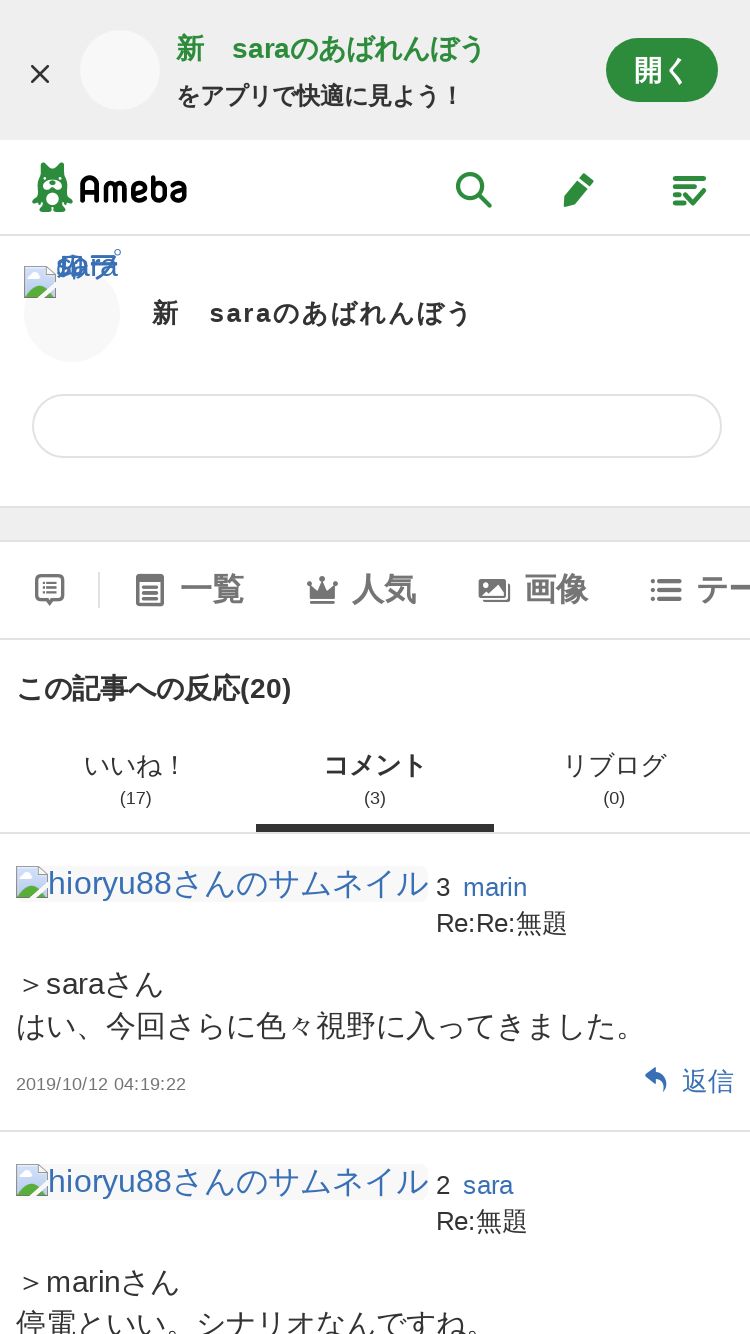The image size is (750, 1334).
Task: Tap the green 開く button
Action: [661, 70]
